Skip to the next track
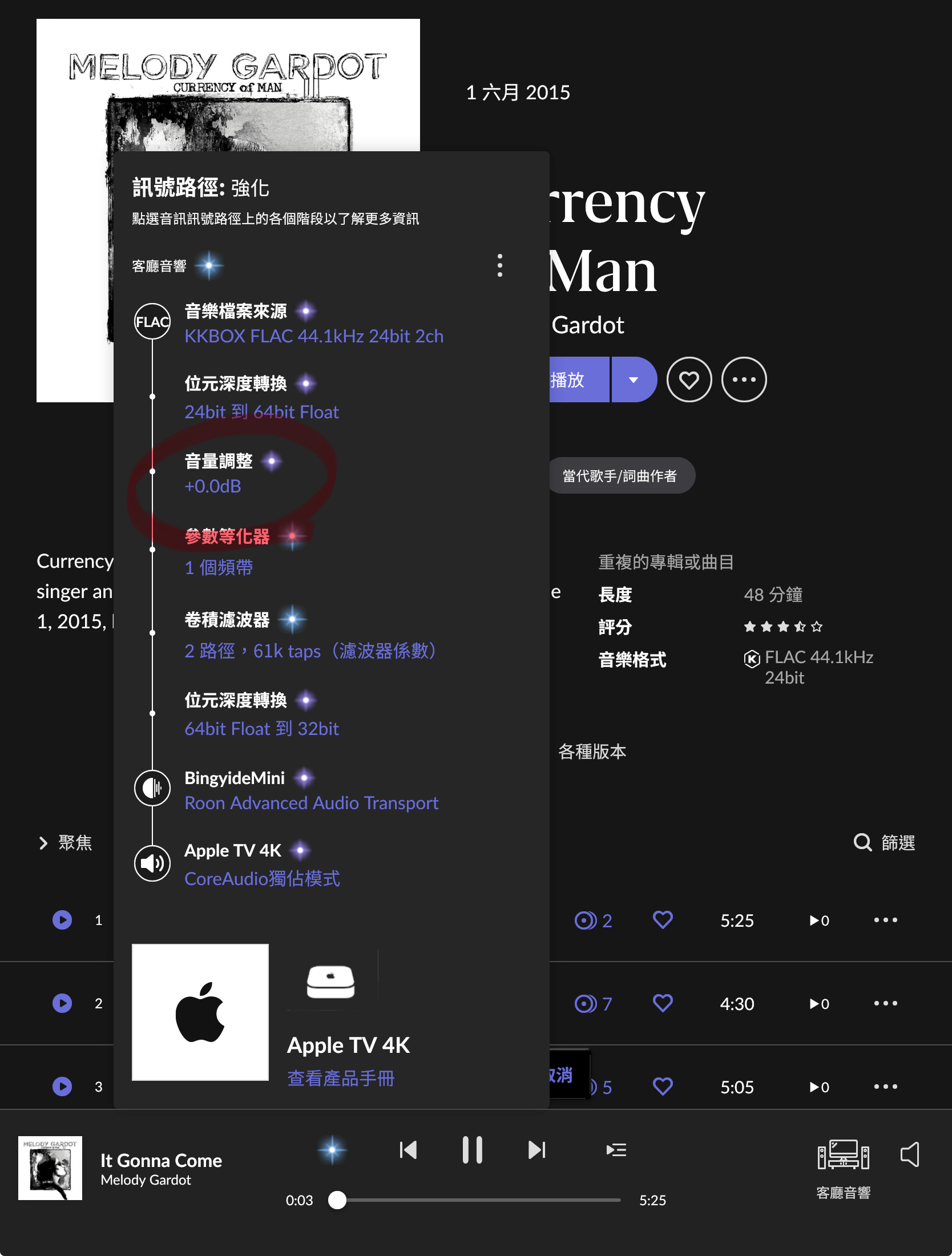The height and width of the screenshot is (1256, 952). 536,1149
